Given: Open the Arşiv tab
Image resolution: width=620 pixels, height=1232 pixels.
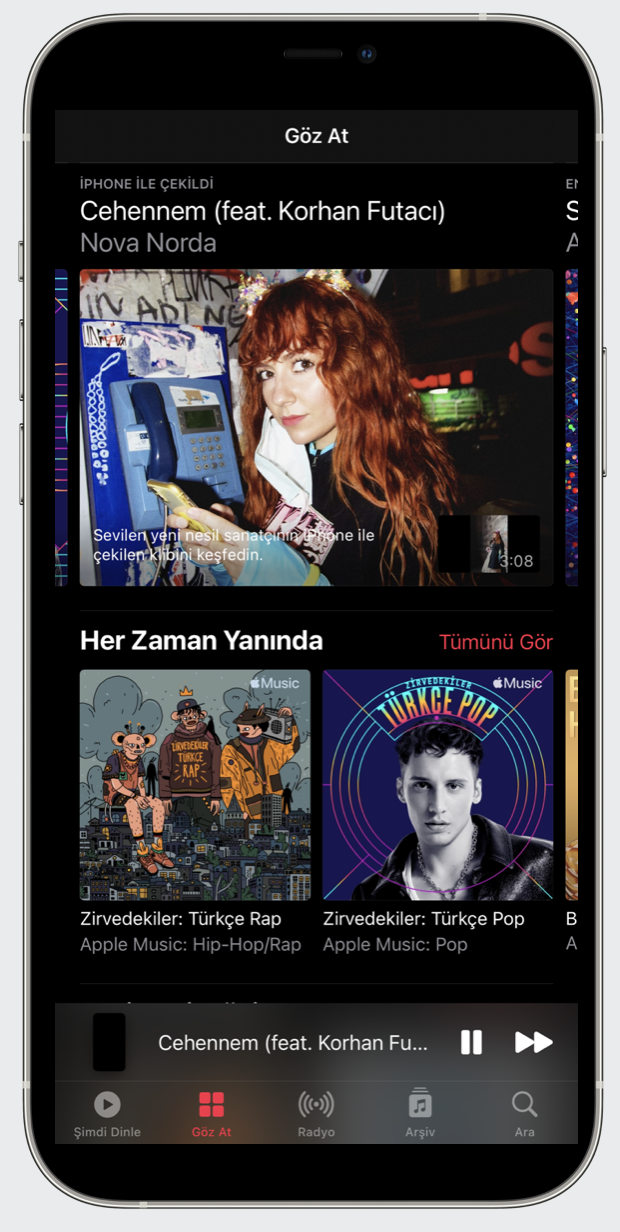Looking at the screenshot, I should (x=420, y=1113).
